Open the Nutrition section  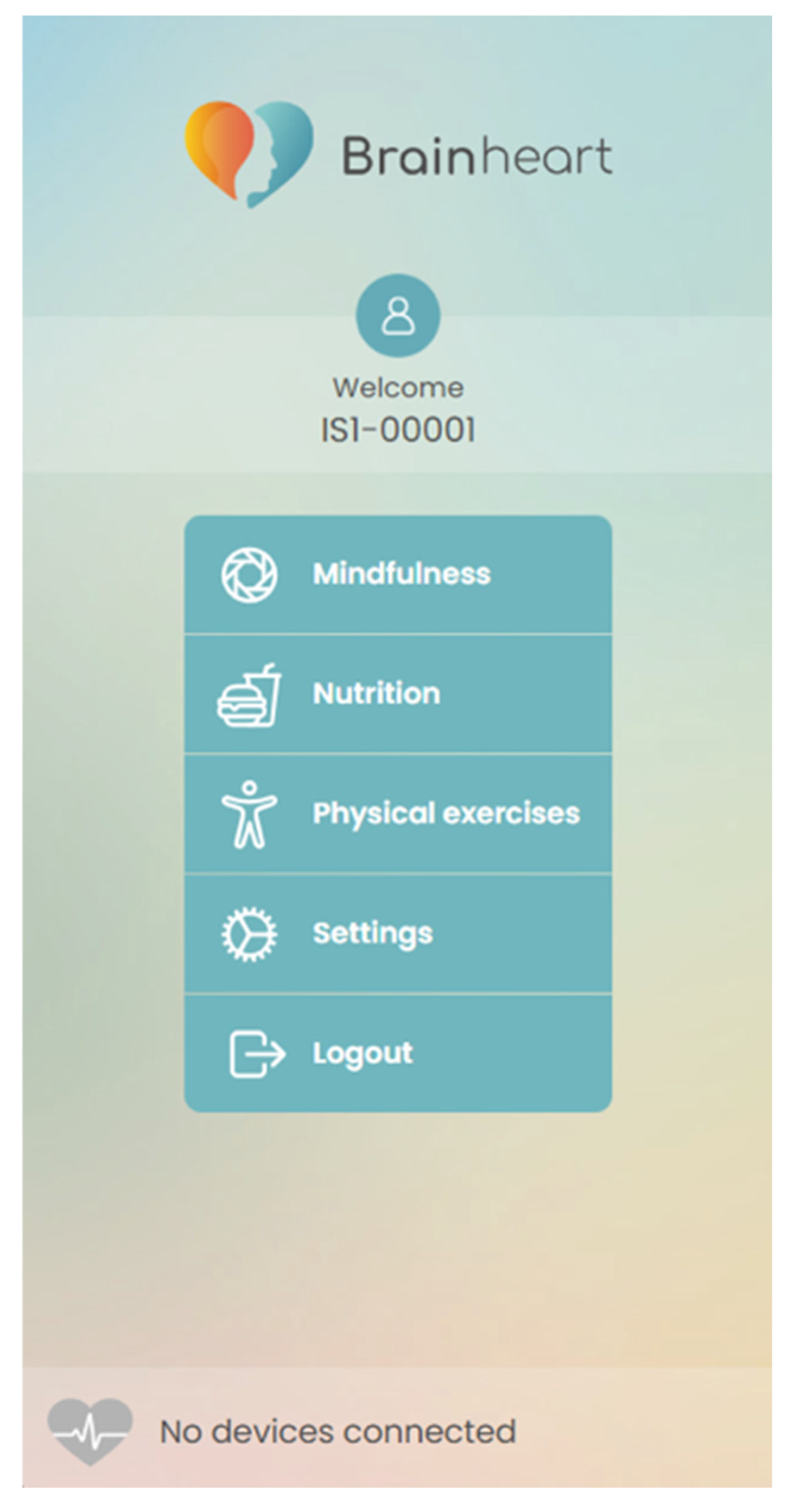click(398, 694)
